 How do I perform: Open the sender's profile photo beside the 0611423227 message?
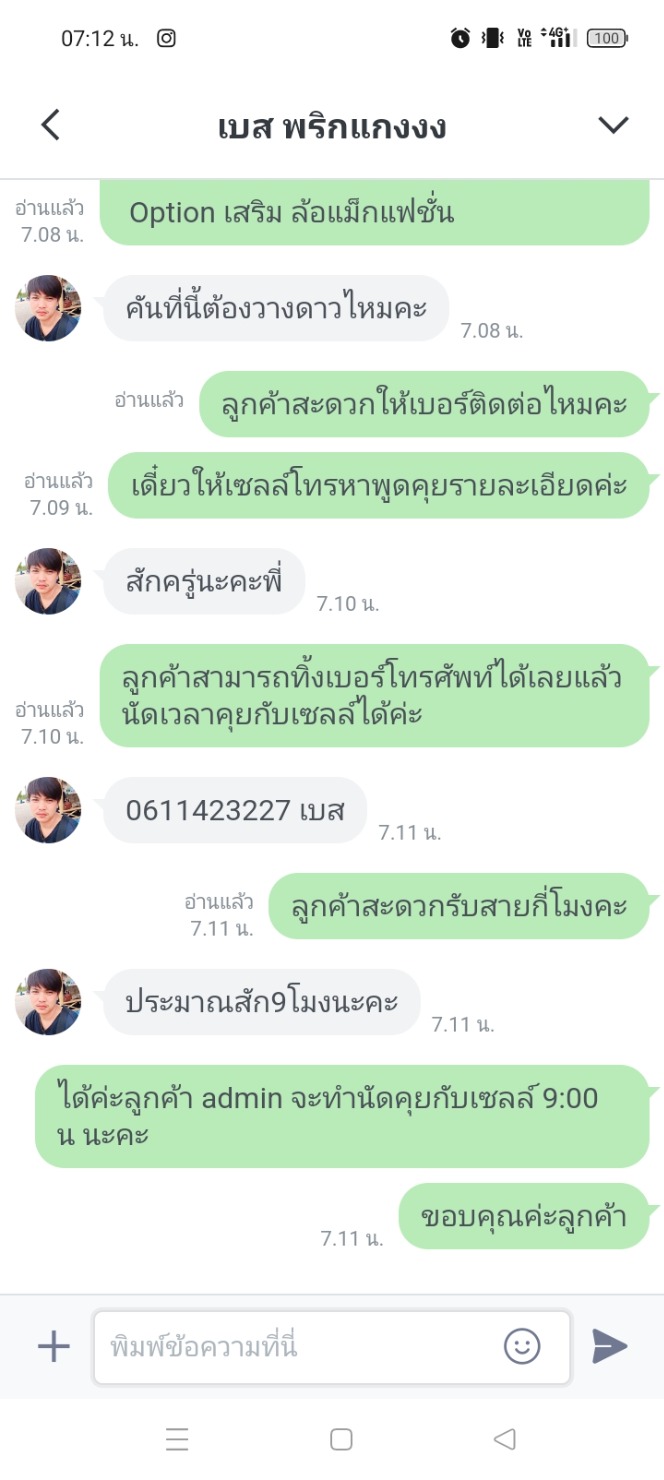48,810
